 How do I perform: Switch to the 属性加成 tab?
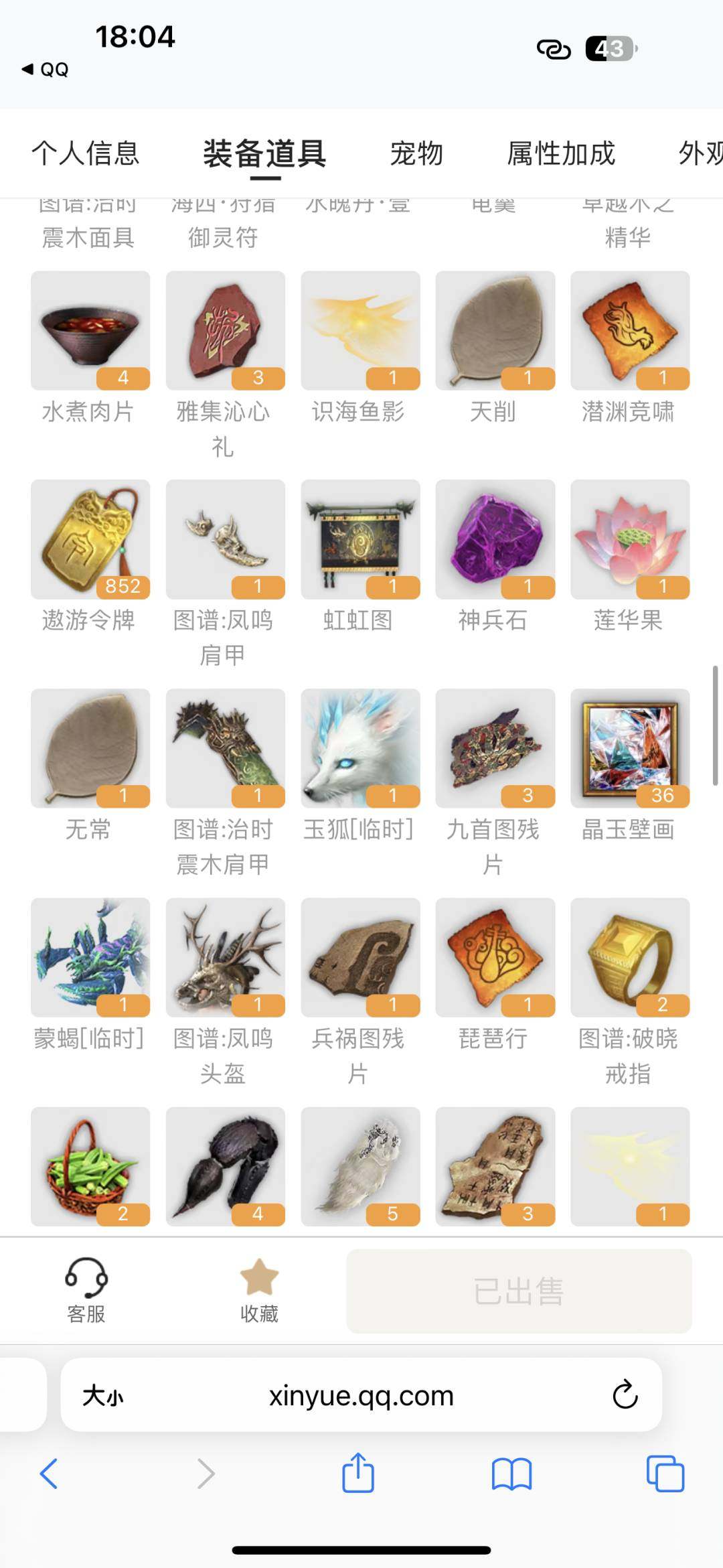click(x=562, y=154)
